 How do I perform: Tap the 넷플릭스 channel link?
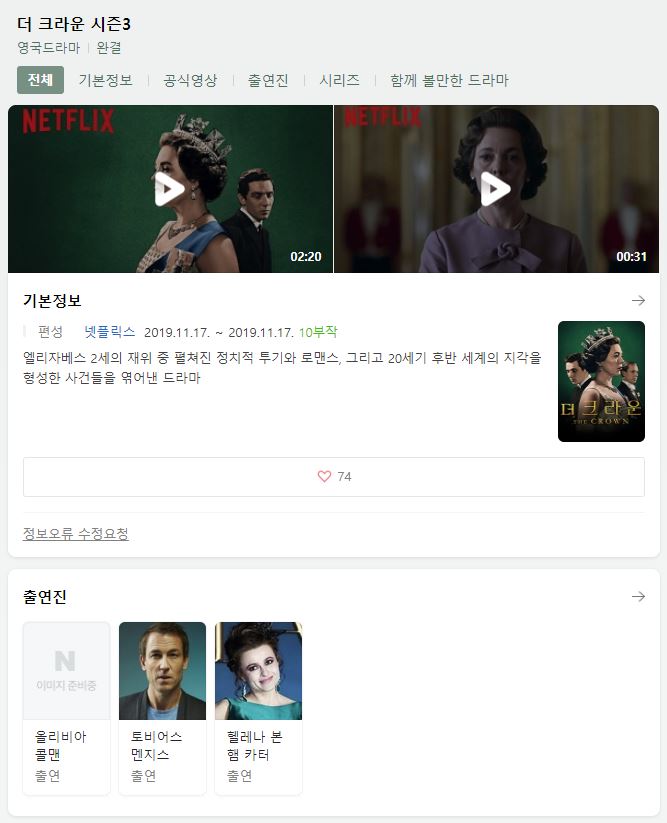tap(109, 331)
